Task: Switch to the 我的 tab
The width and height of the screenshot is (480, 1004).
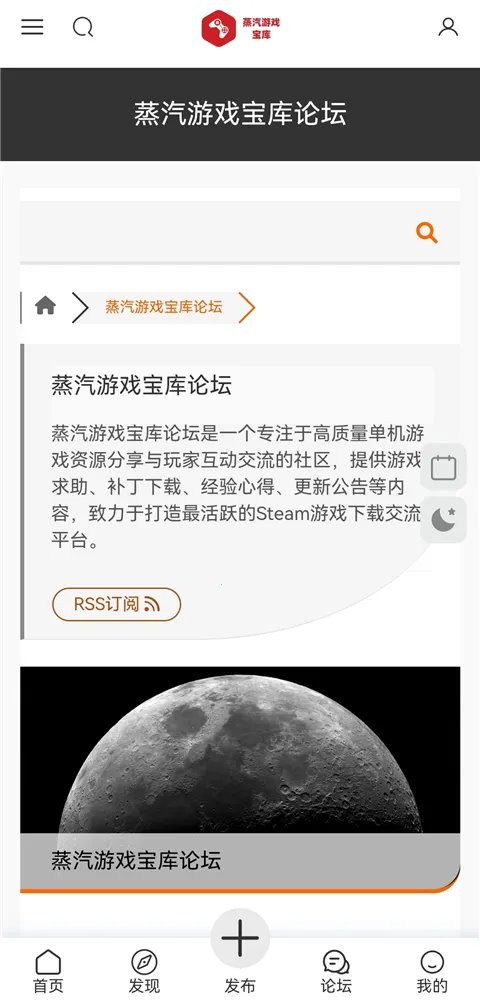Action: point(432,971)
